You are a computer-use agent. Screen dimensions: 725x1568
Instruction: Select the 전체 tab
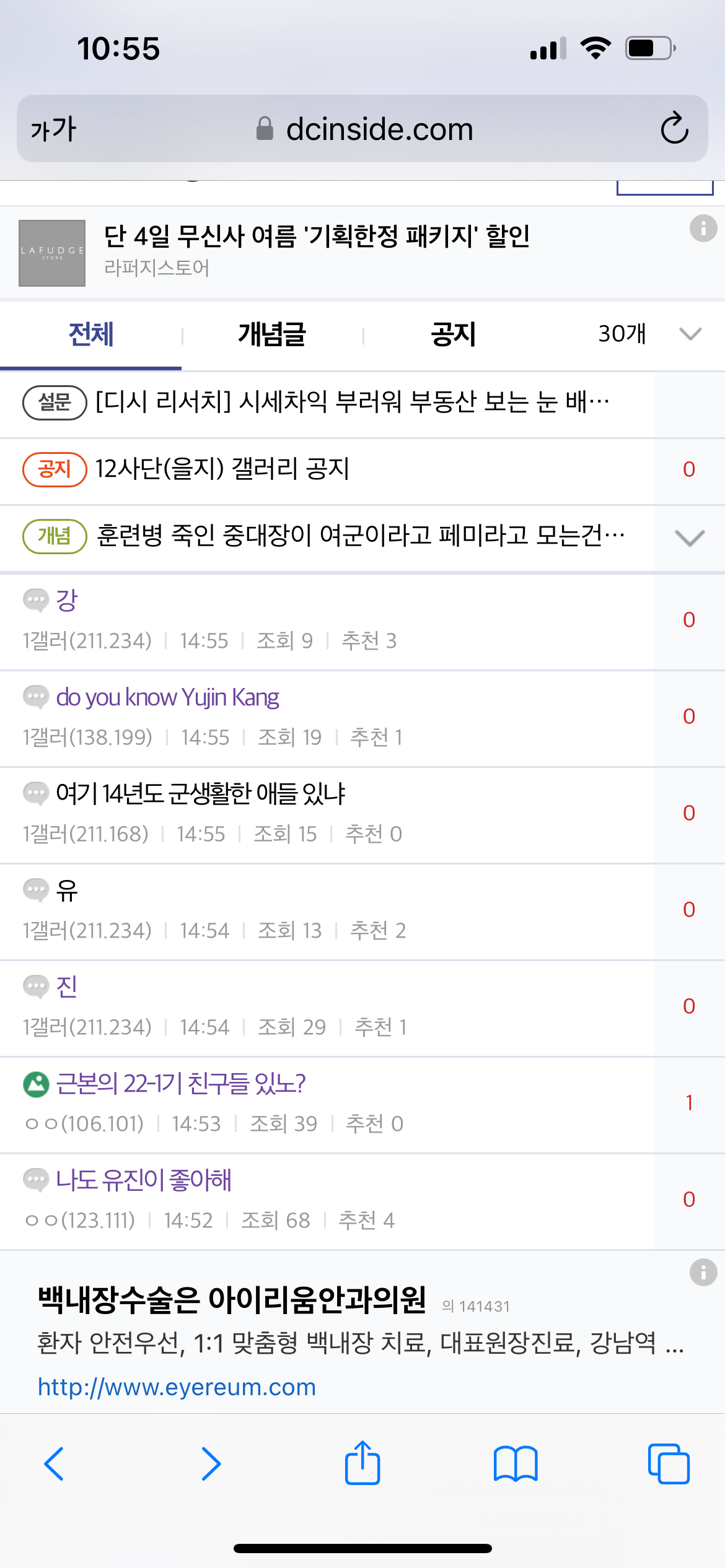pos(91,334)
